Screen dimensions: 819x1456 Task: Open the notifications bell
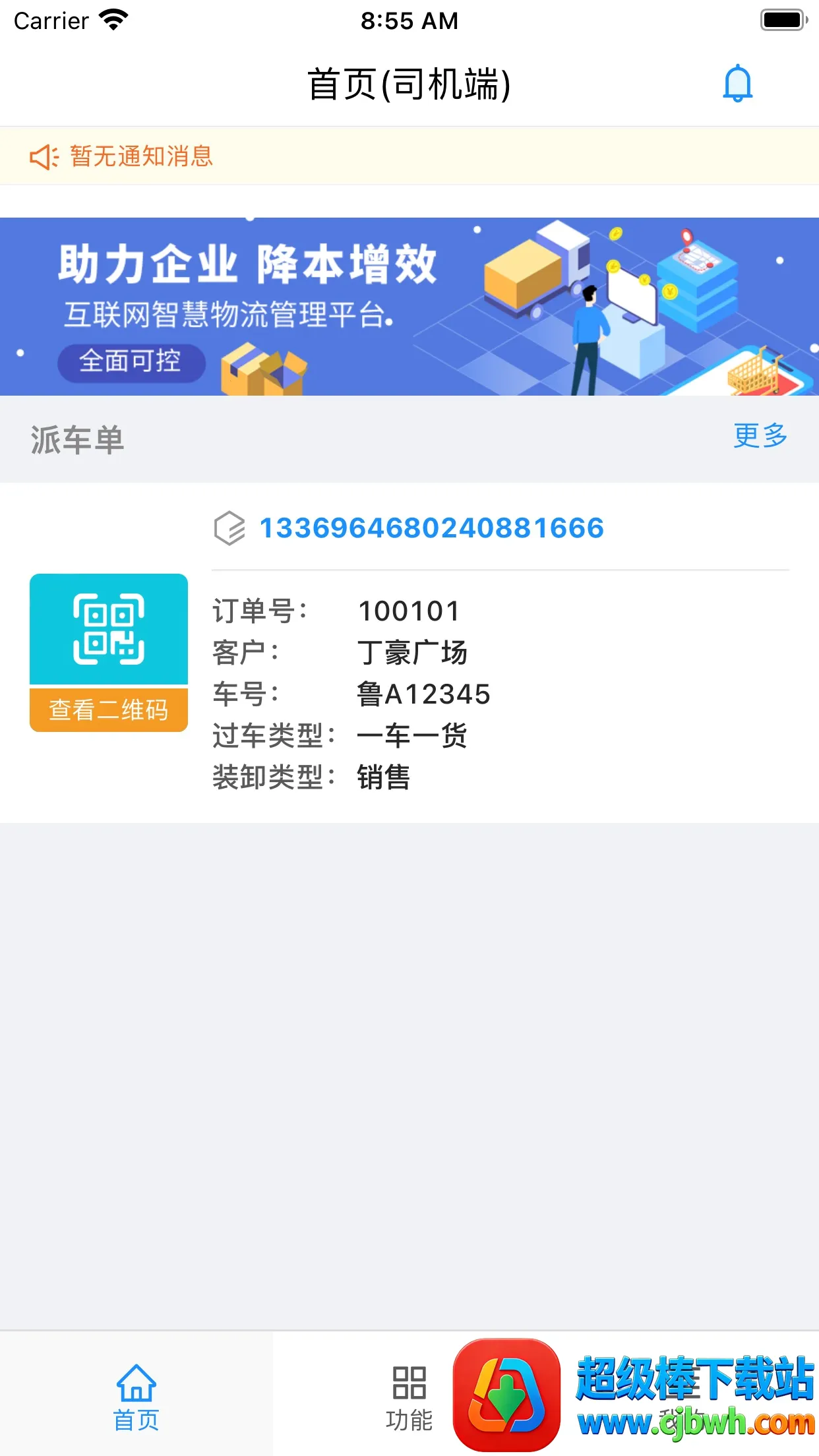coord(737,84)
